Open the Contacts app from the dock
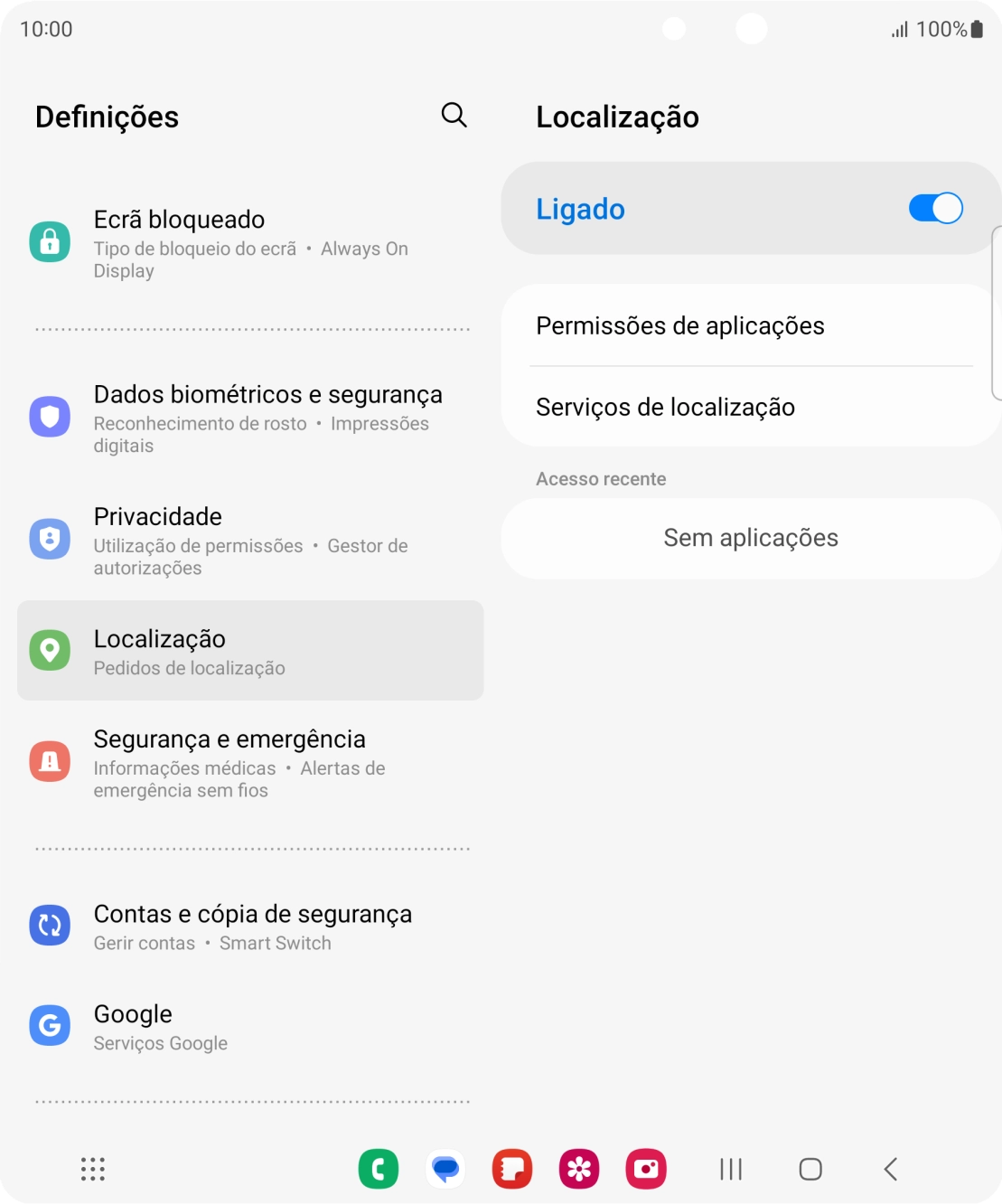 click(x=512, y=1168)
